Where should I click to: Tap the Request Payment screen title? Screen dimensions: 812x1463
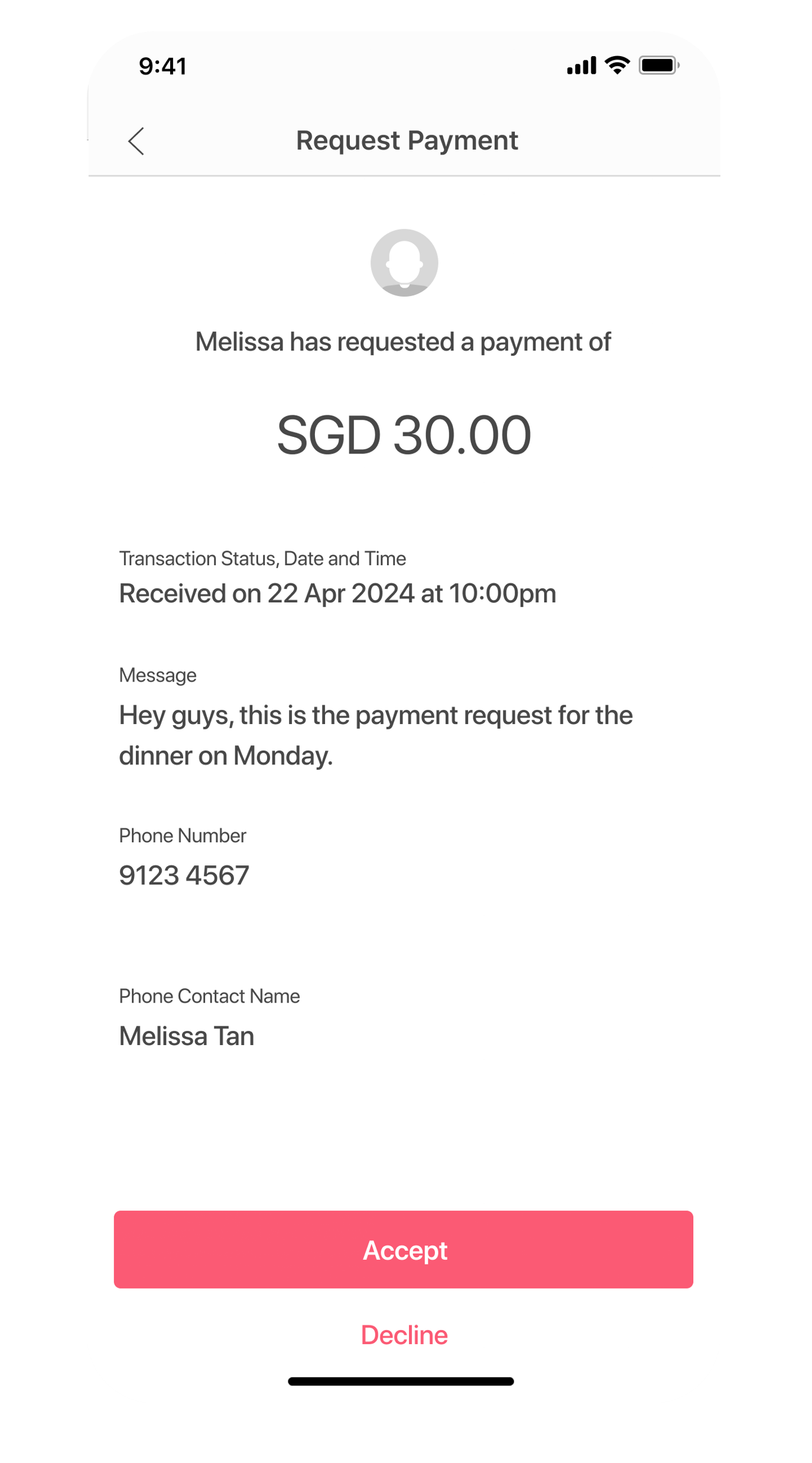pyautogui.click(x=406, y=141)
